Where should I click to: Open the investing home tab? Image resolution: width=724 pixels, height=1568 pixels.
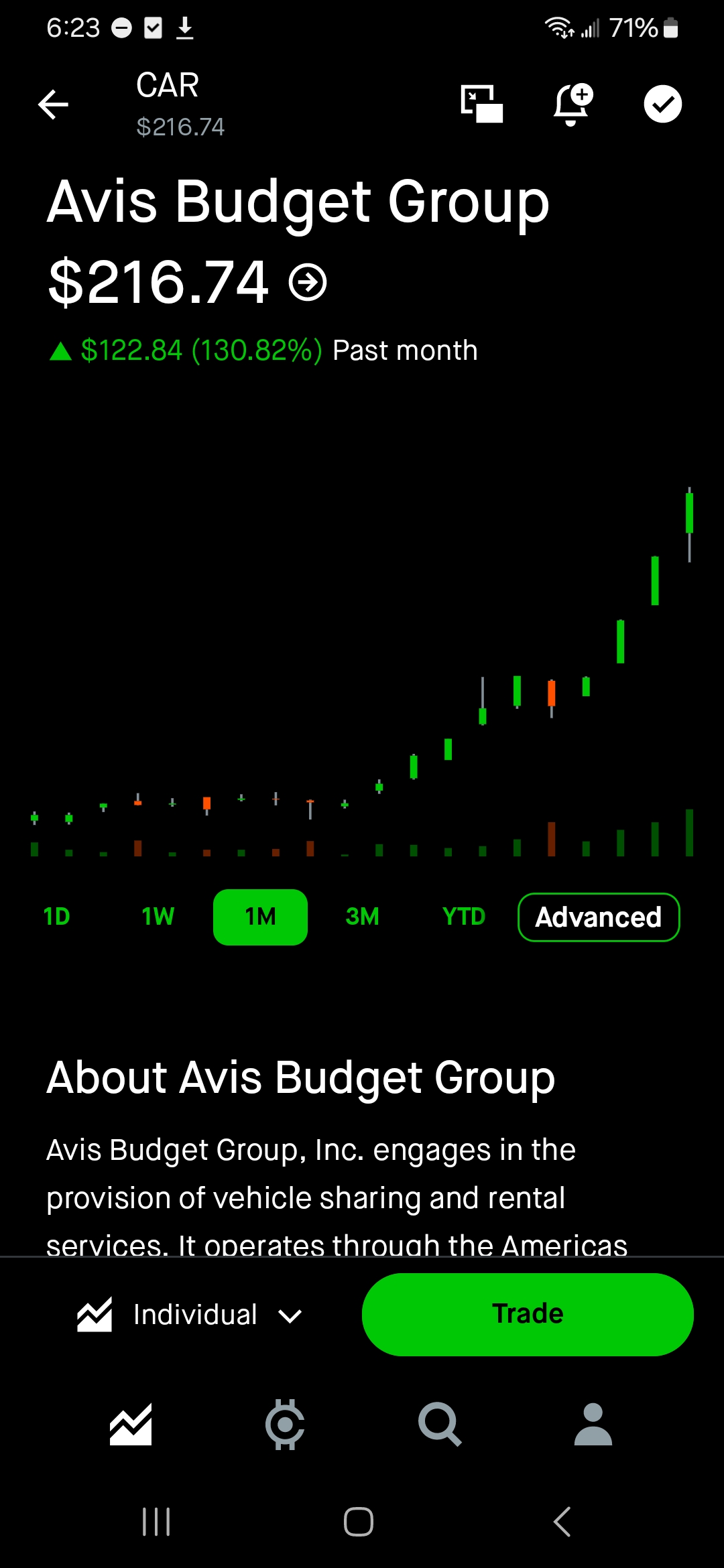(131, 1424)
